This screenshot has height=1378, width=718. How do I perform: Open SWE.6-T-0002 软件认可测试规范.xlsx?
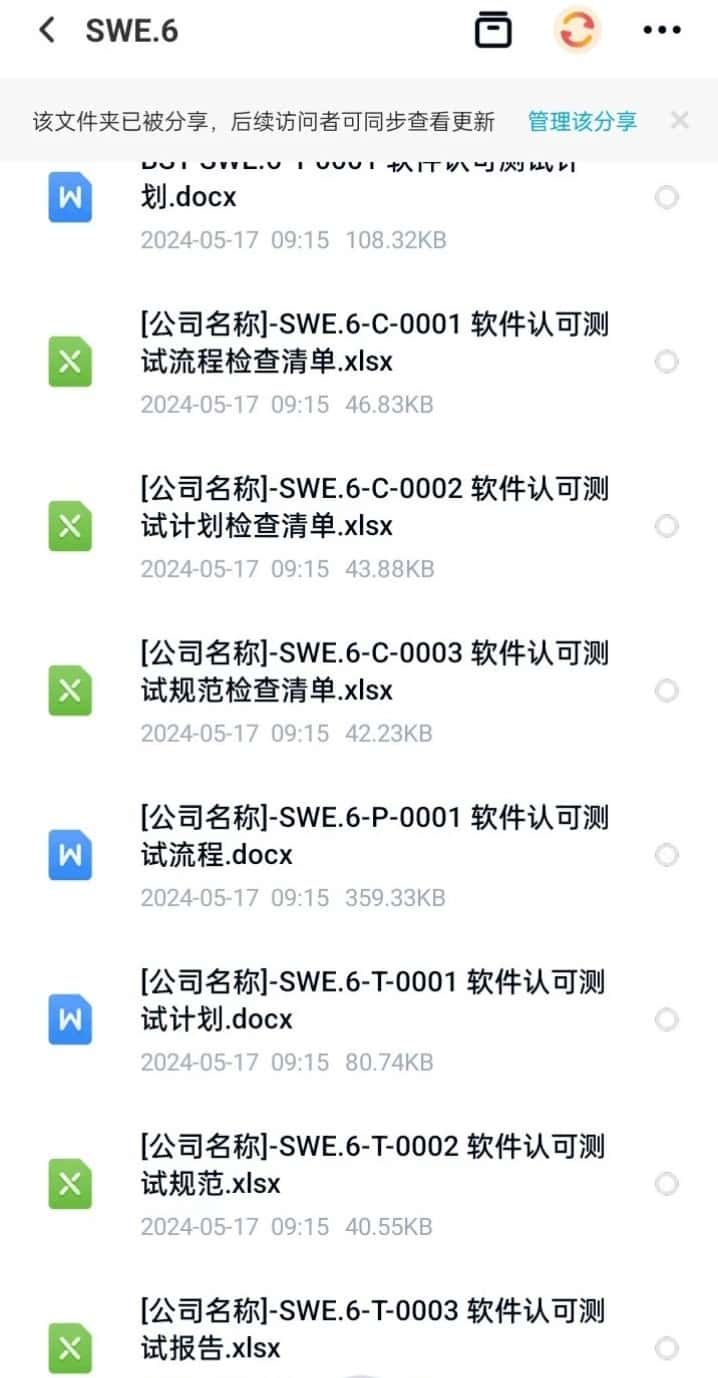pyautogui.click(x=359, y=1184)
